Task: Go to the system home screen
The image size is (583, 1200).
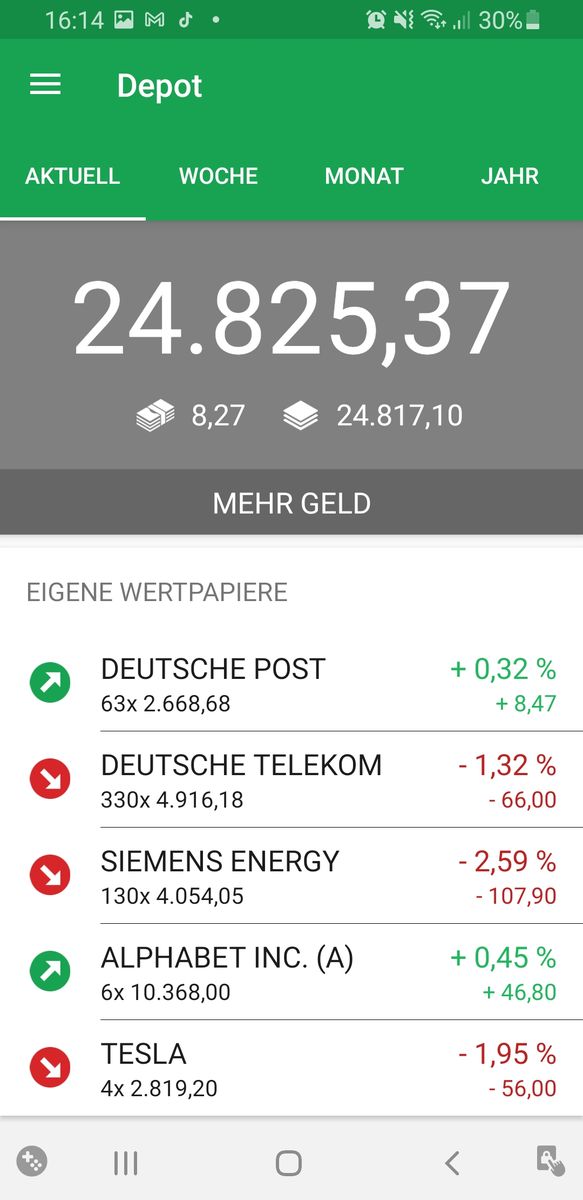Action: [288, 1163]
